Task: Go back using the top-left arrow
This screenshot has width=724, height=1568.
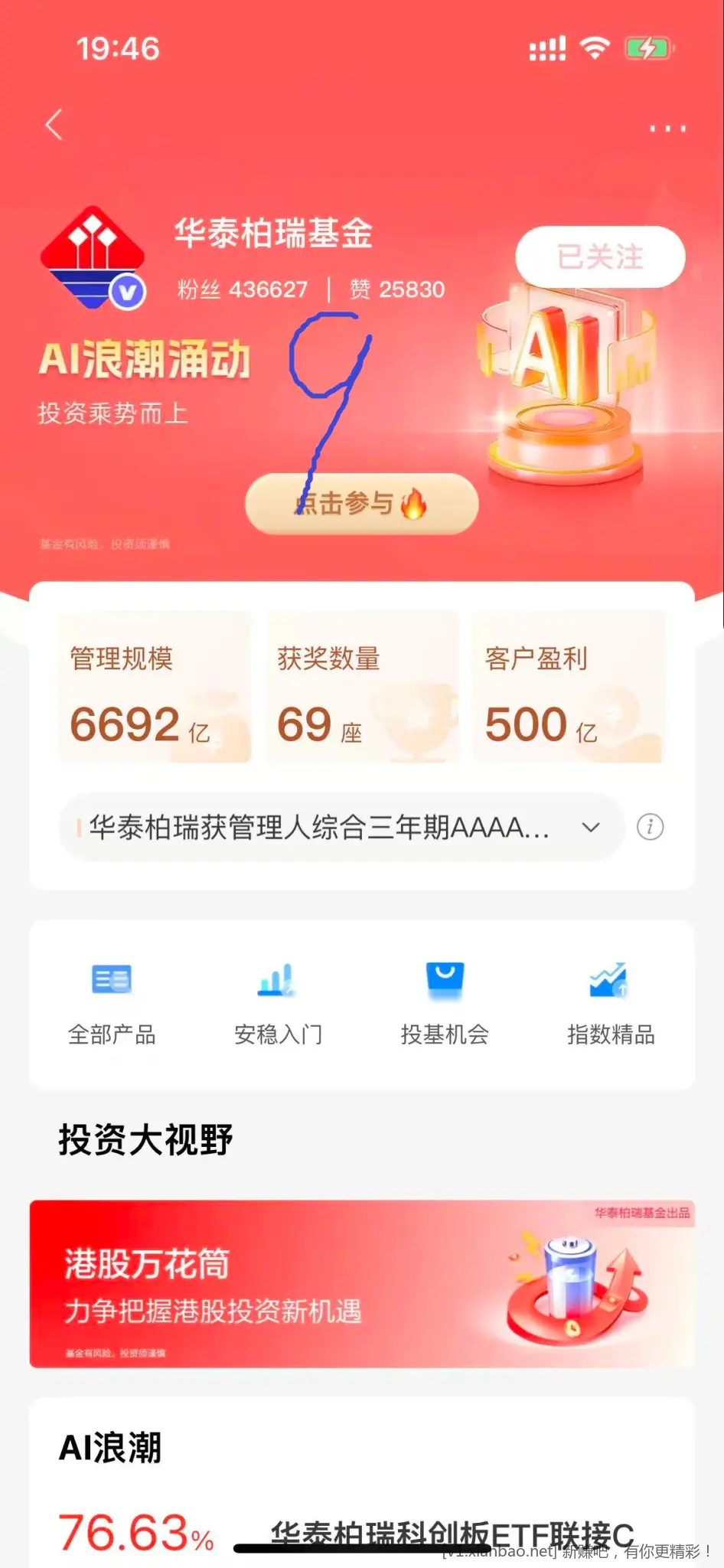Action: click(54, 125)
